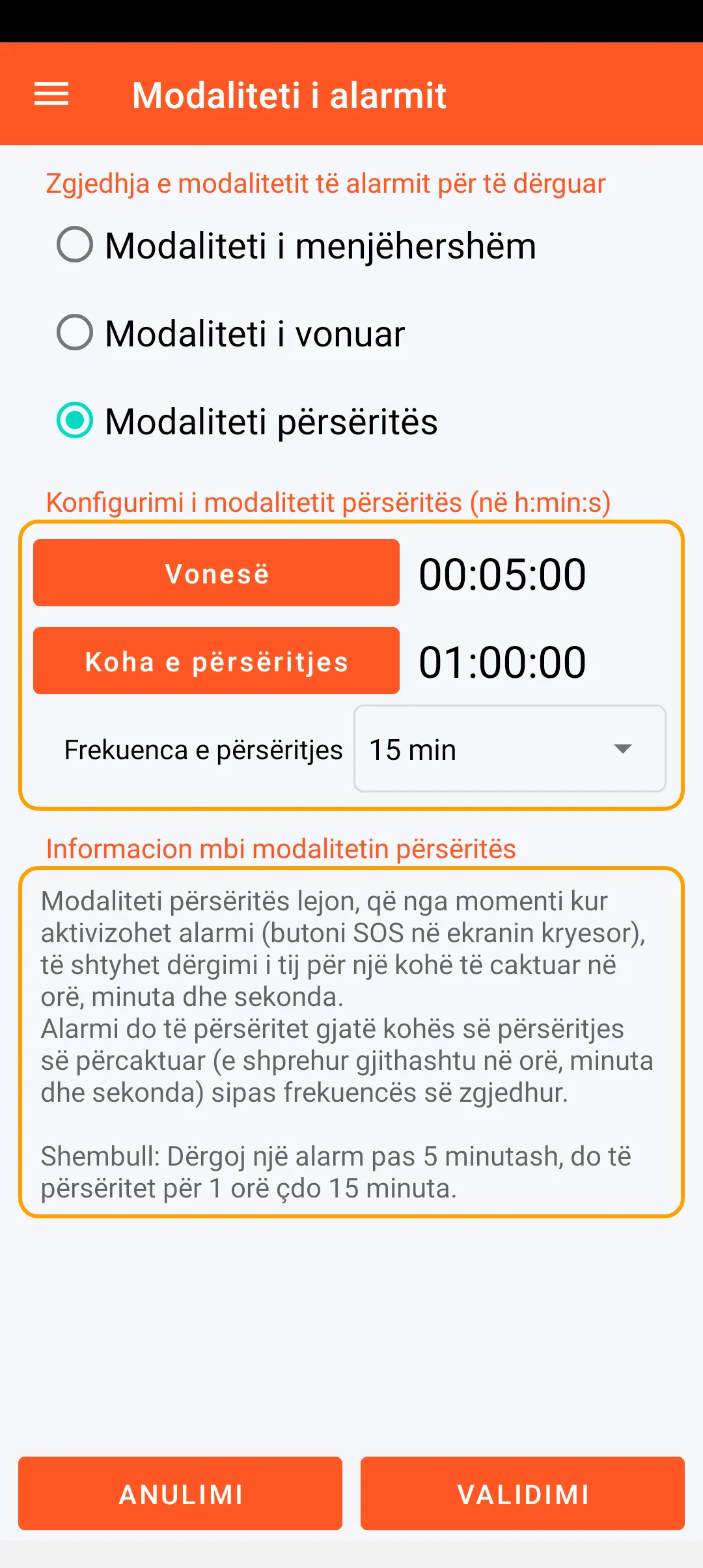The image size is (703, 1568).
Task: Cancel with the ANULIMI button
Action: click(180, 1494)
